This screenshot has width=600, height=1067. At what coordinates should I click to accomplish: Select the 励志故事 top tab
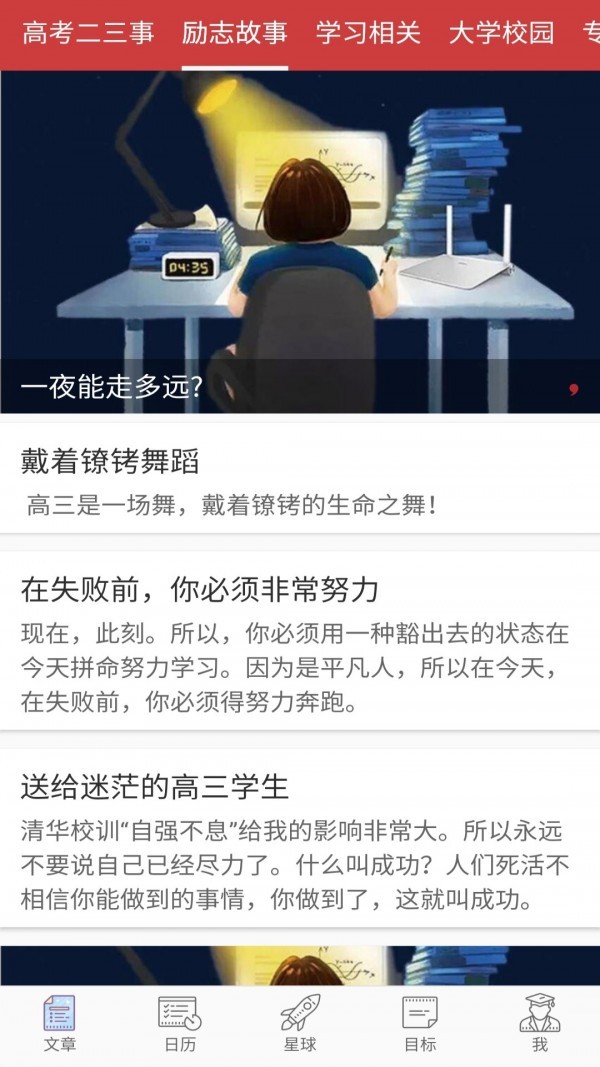pyautogui.click(x=235, y=33)
